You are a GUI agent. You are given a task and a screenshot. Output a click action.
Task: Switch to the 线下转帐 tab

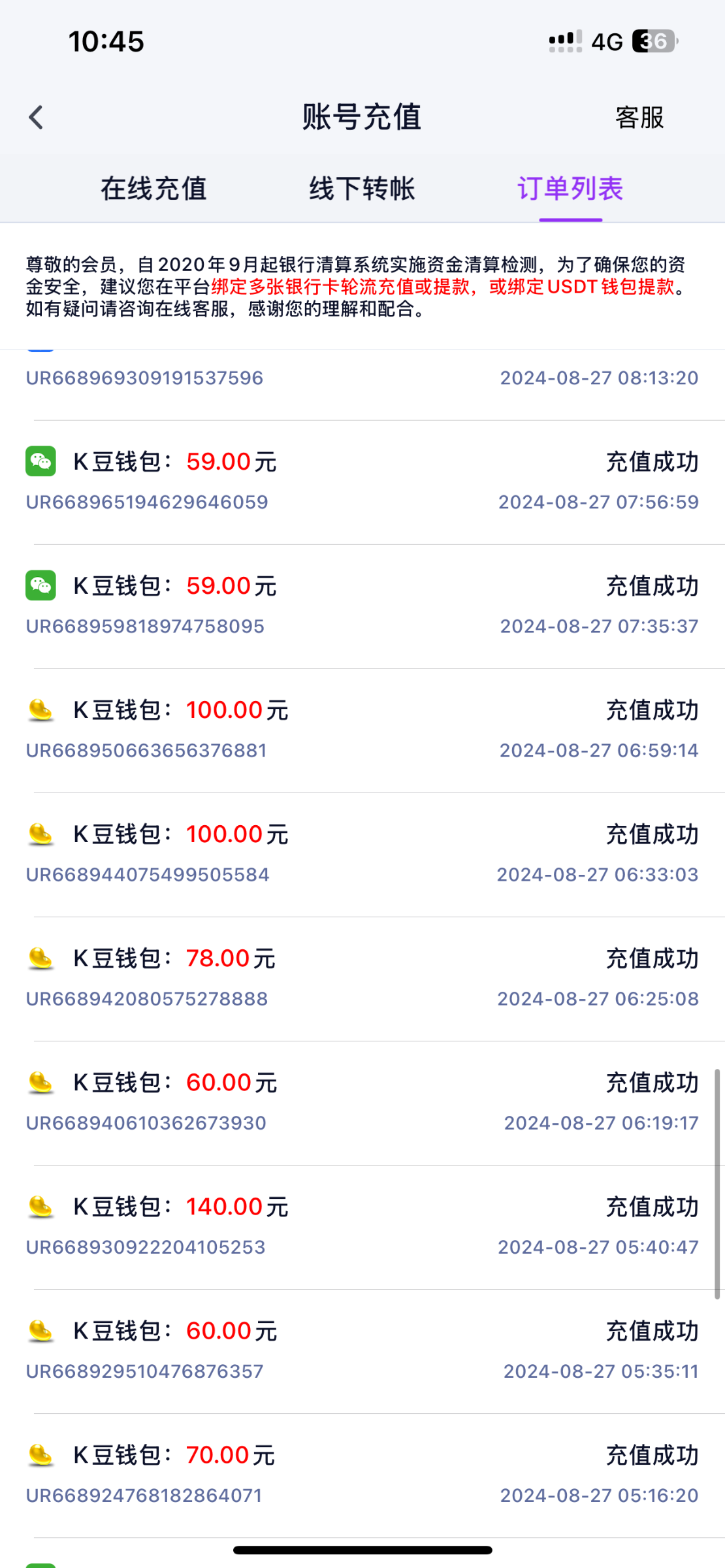click(362, 188)
